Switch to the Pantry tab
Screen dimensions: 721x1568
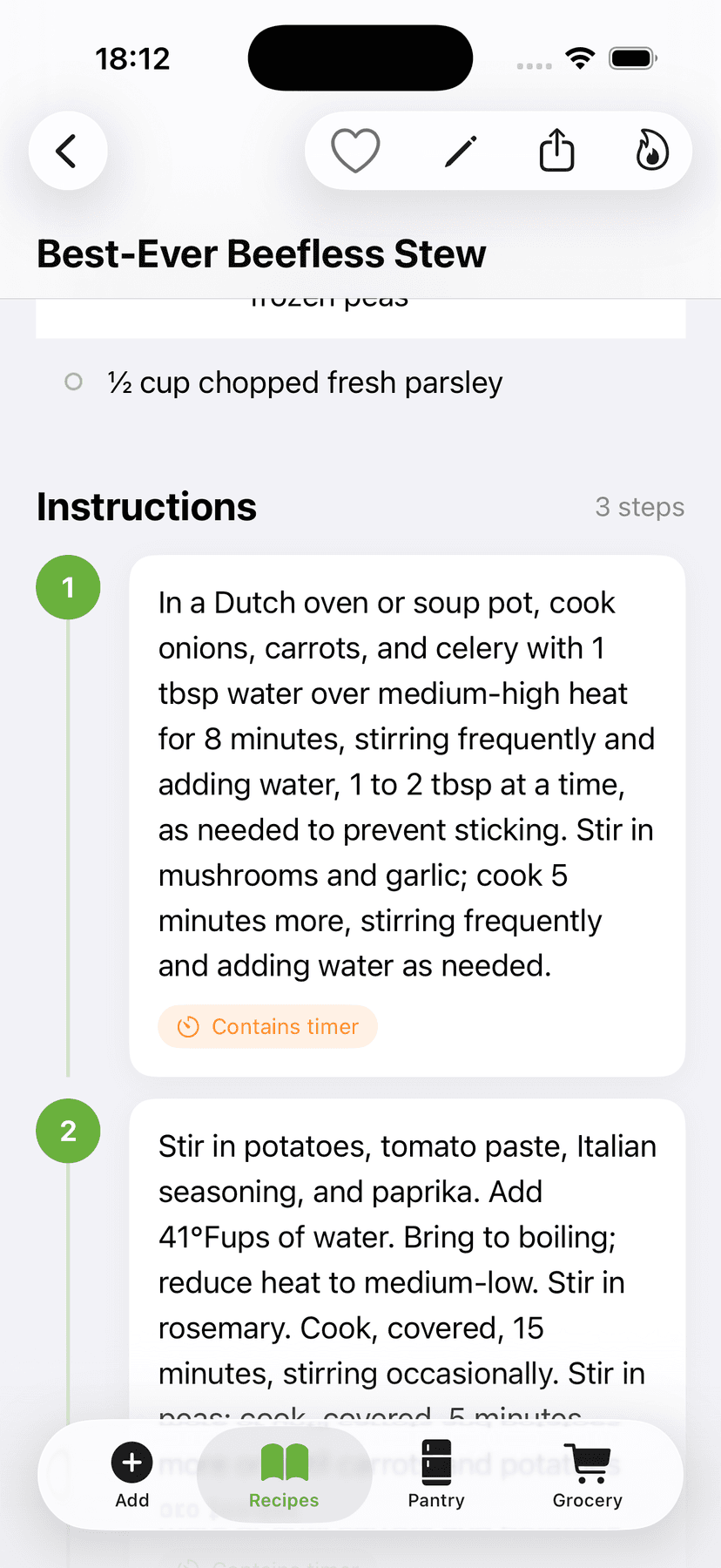pos(435,1475)
